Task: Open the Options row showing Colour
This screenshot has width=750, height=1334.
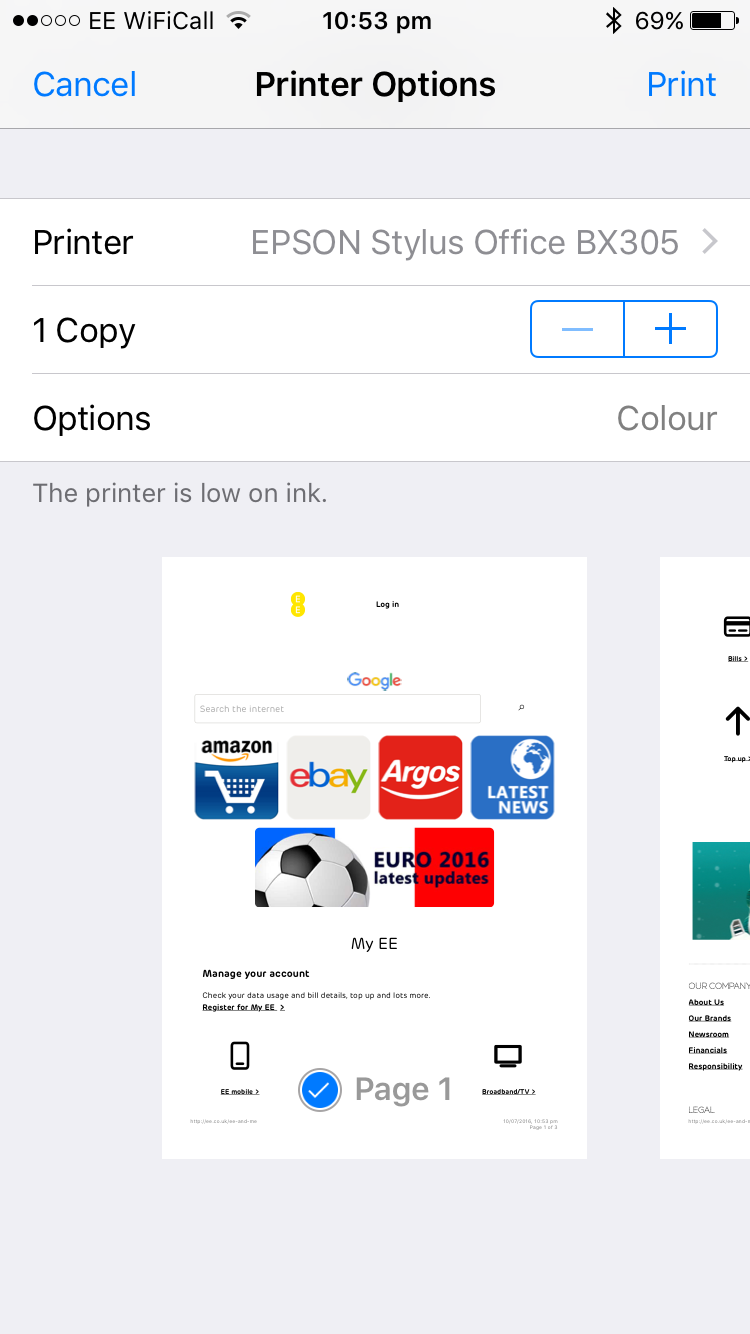Action: 375,418
